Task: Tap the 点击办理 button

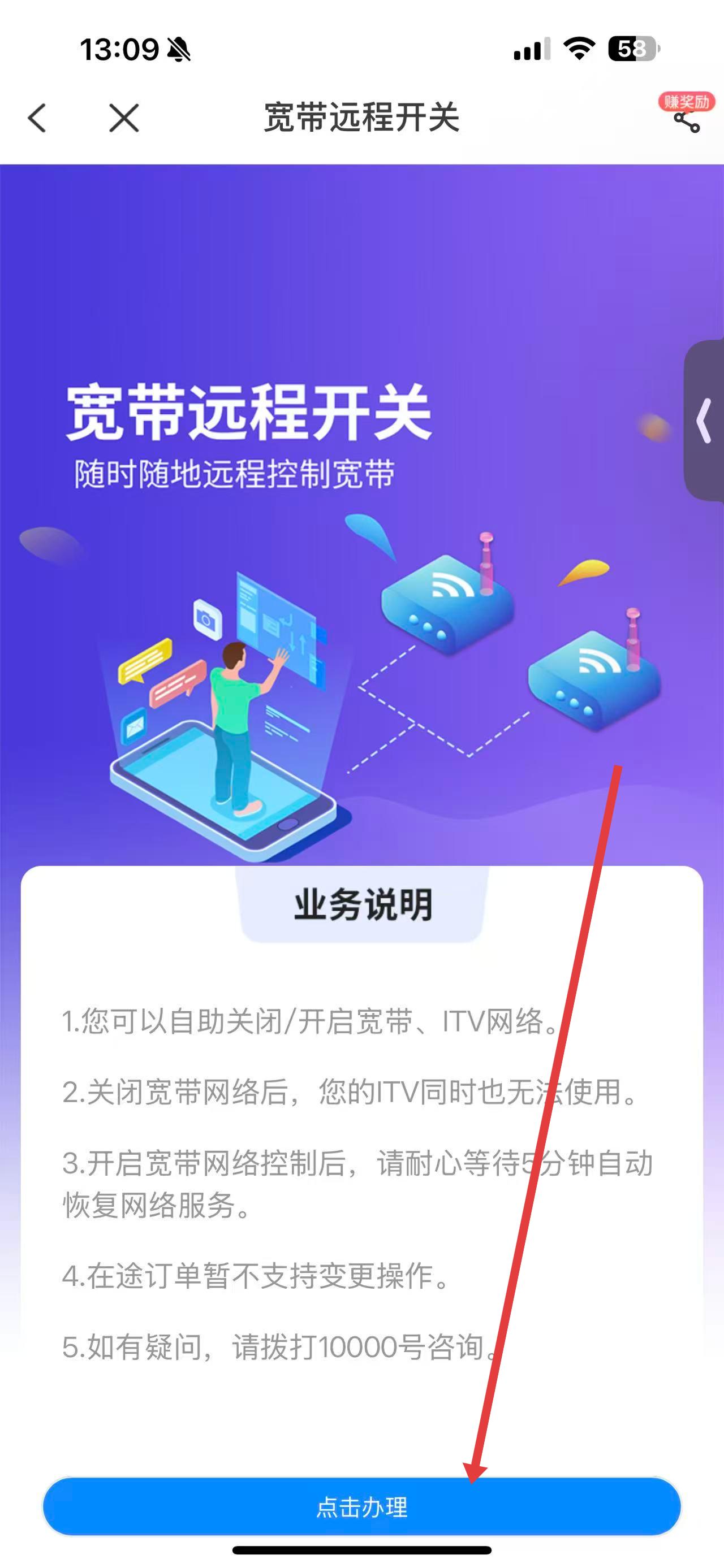Action: 361,1506
